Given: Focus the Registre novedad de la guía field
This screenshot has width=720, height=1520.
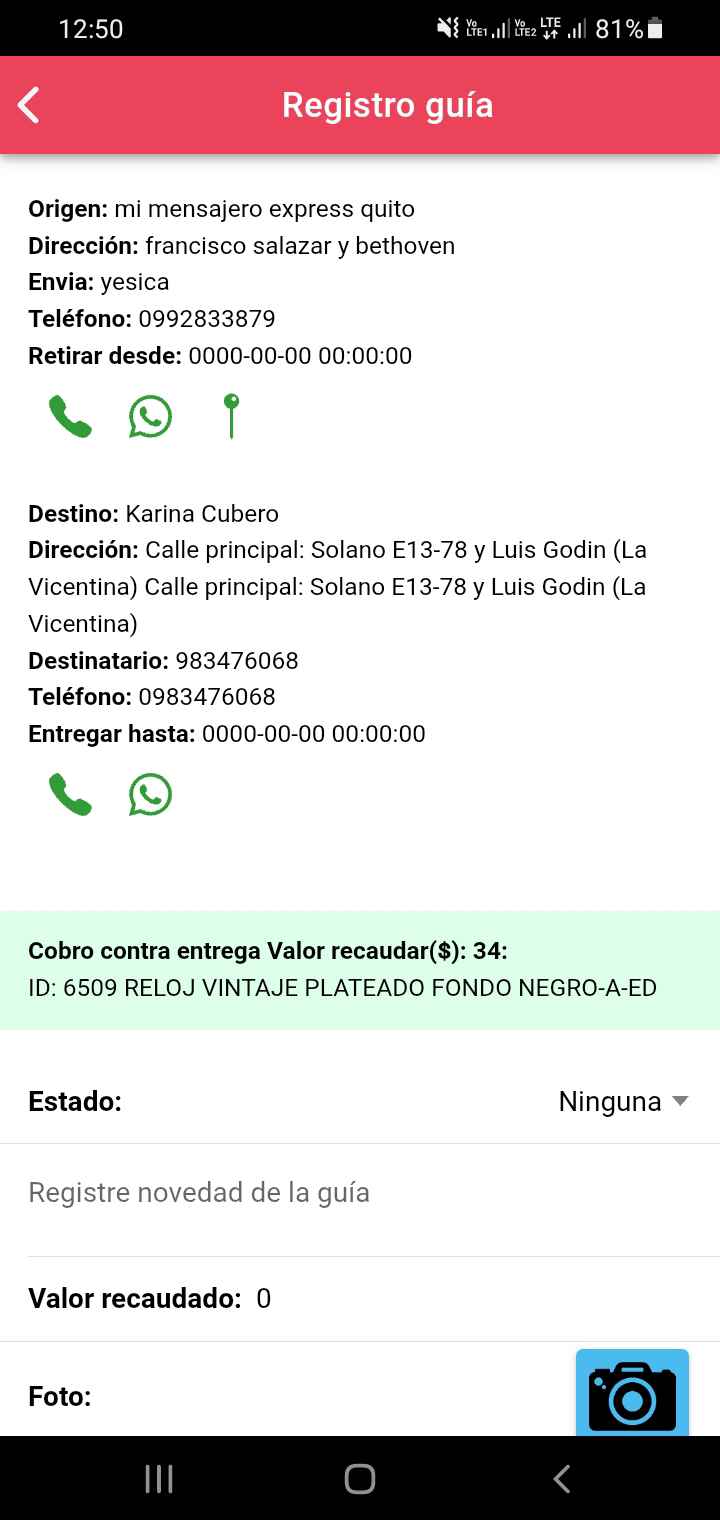Looking at the screenshot, I should (x=360, y=1193).
